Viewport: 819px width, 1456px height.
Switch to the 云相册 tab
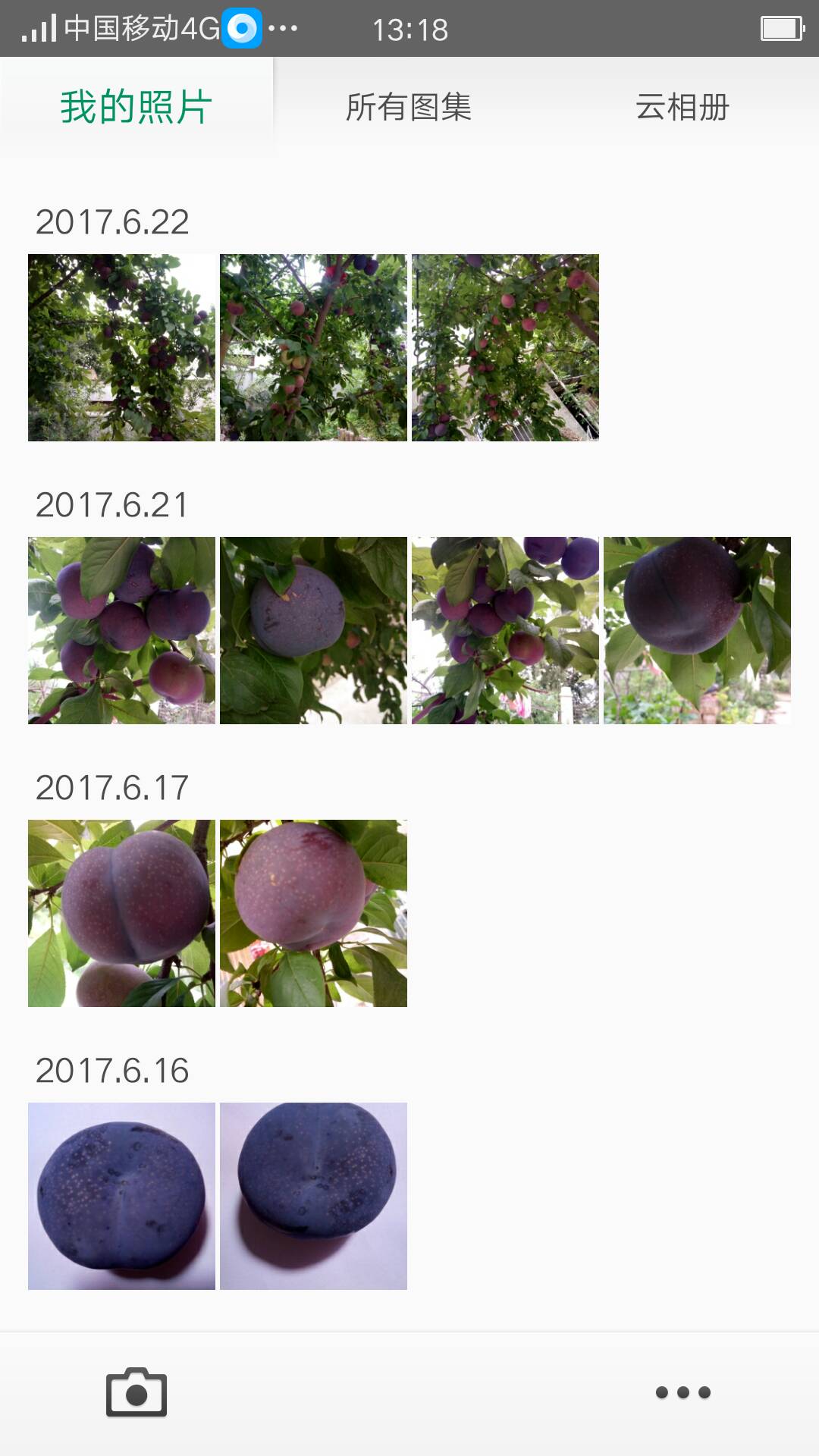point(682,107)
